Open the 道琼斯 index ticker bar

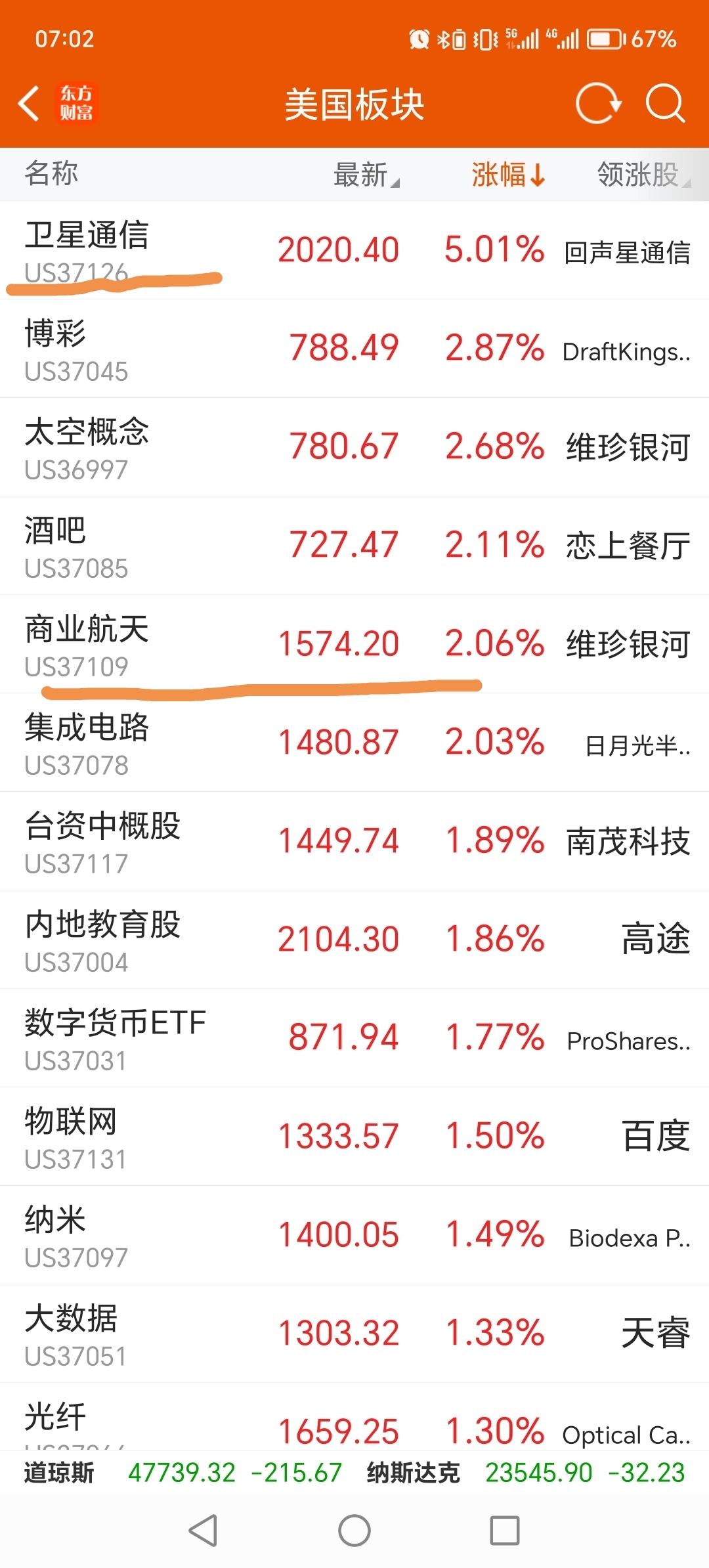(183, 1472)
